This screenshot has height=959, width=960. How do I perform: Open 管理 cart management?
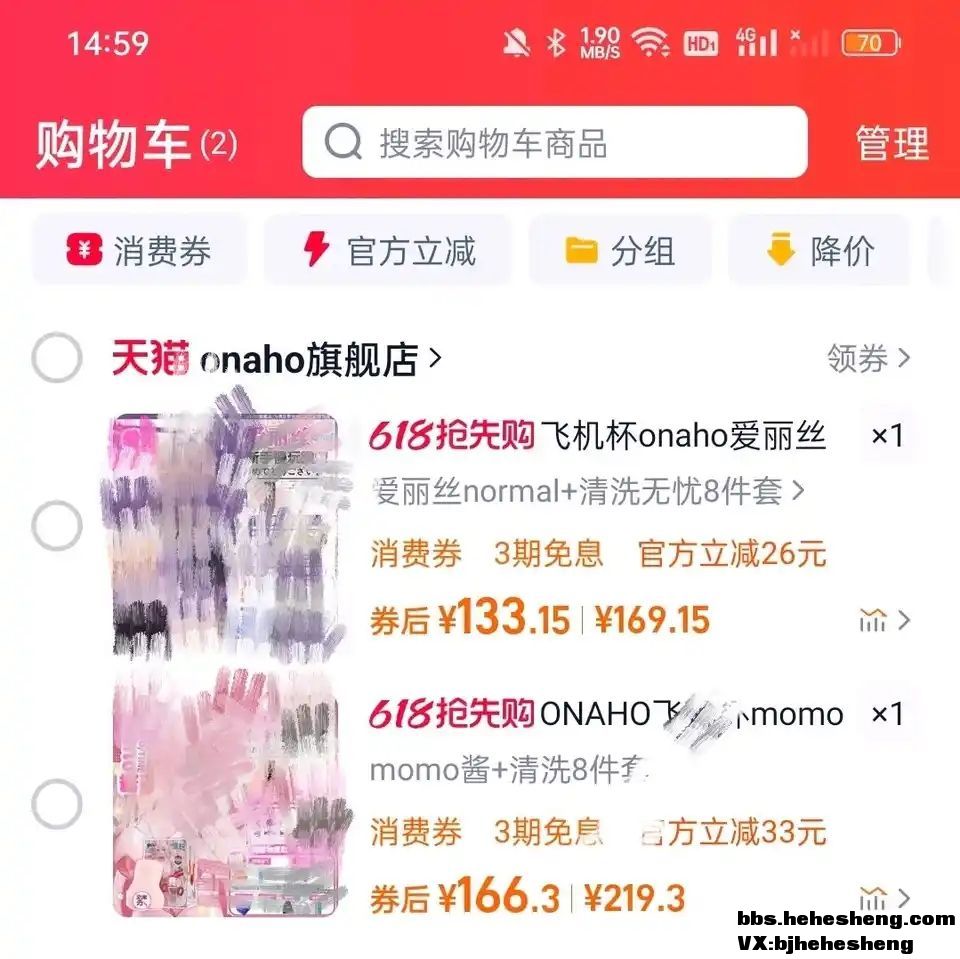(x=891, y=143)
